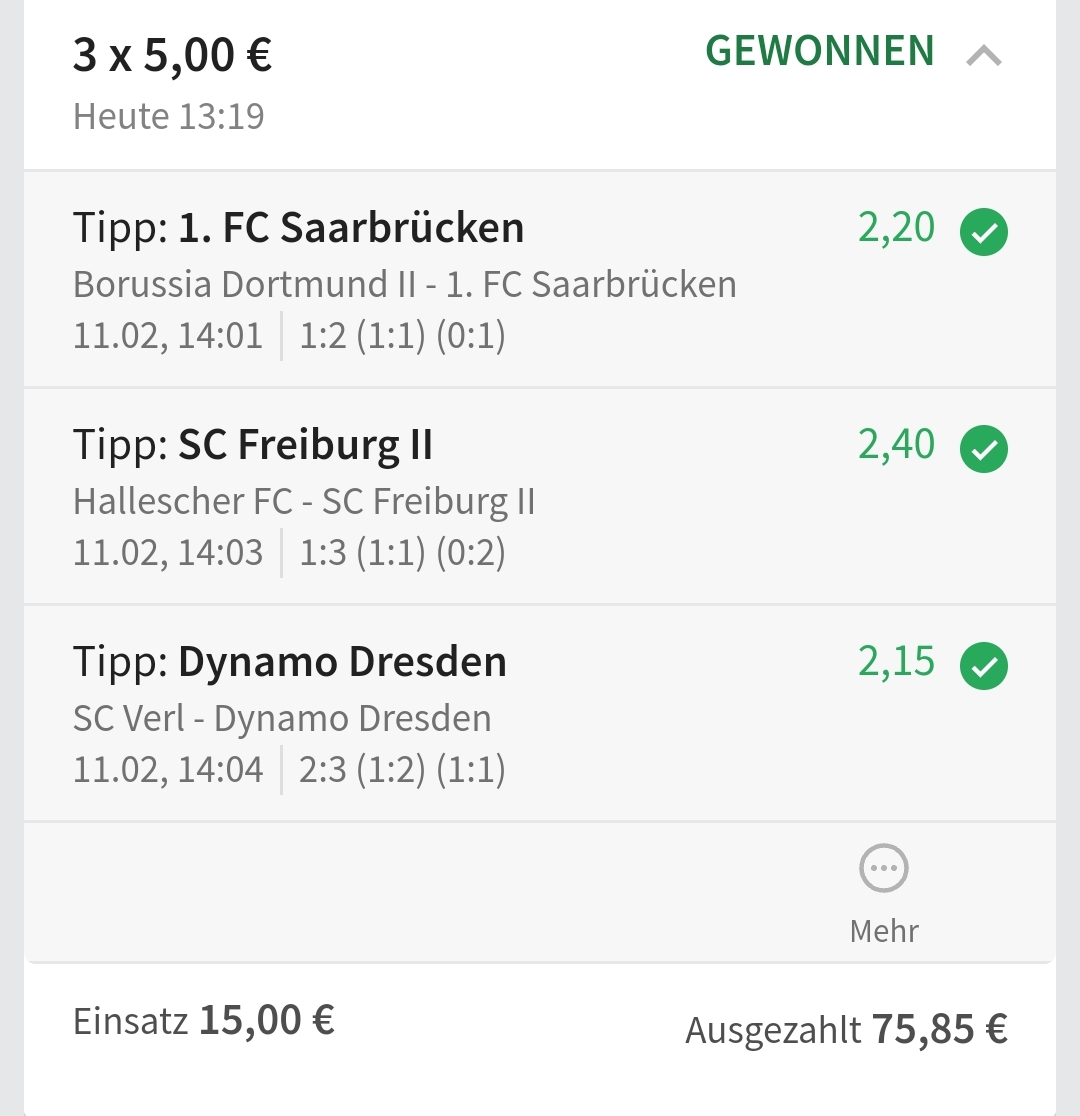The image size is (1080, 1116).
Task: Open the Mehr options button
Action: (x=884, y=891)
